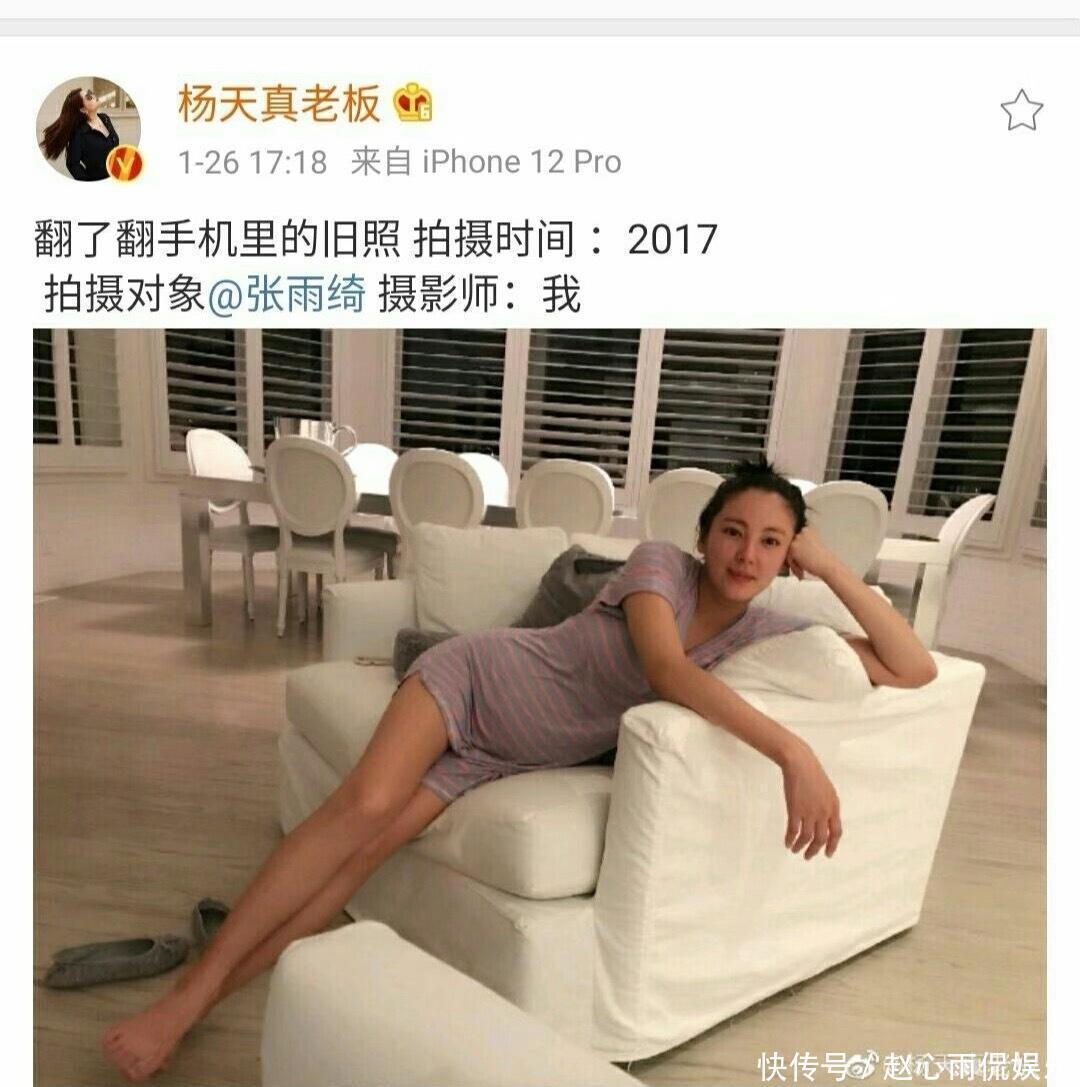The width and height of the screenshot is (1080, 1087).
Task: Favorite this post with the star icon
Action: pos(1021,111)
